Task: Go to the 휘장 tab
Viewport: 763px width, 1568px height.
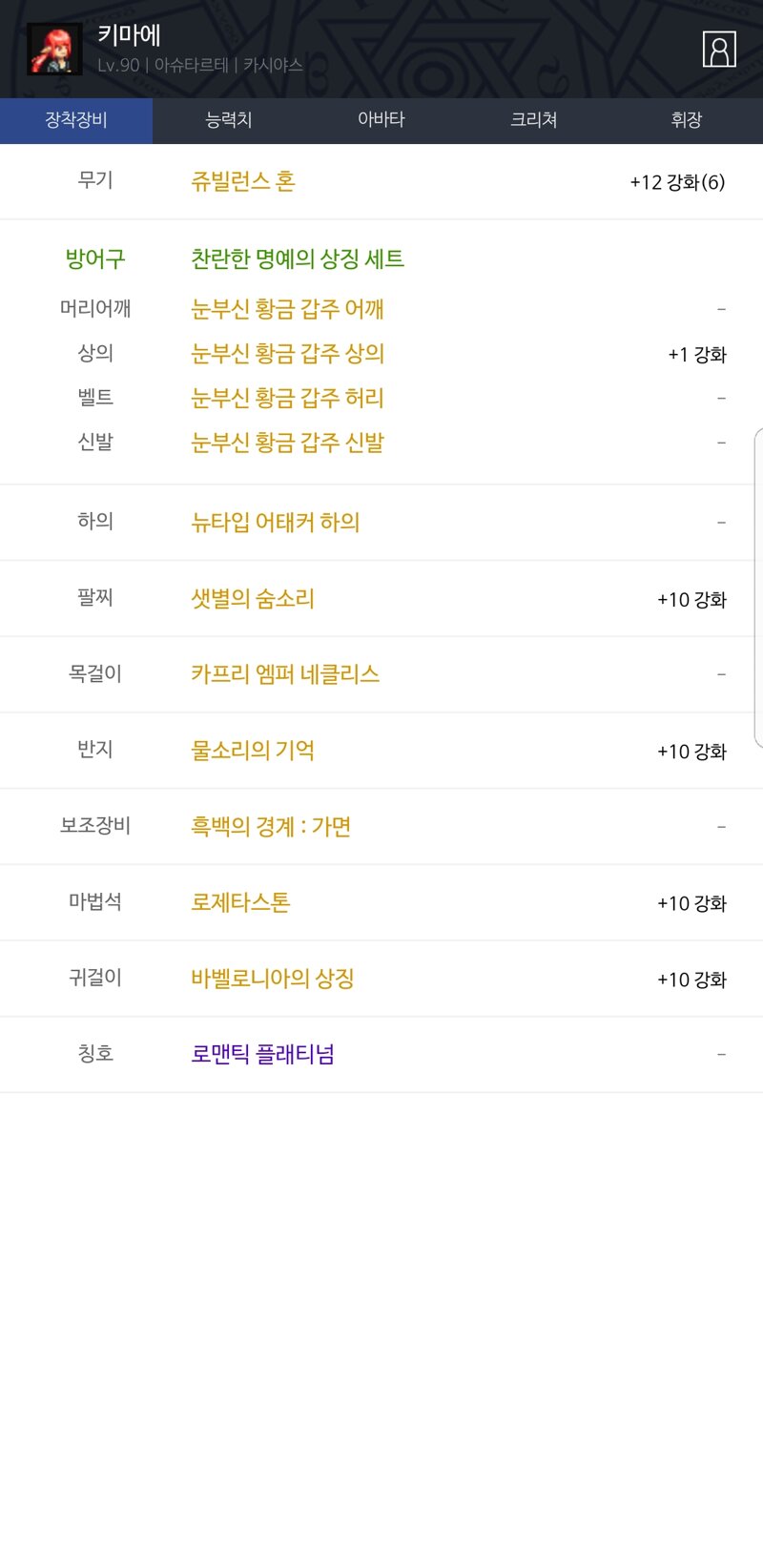Action: 687,120
